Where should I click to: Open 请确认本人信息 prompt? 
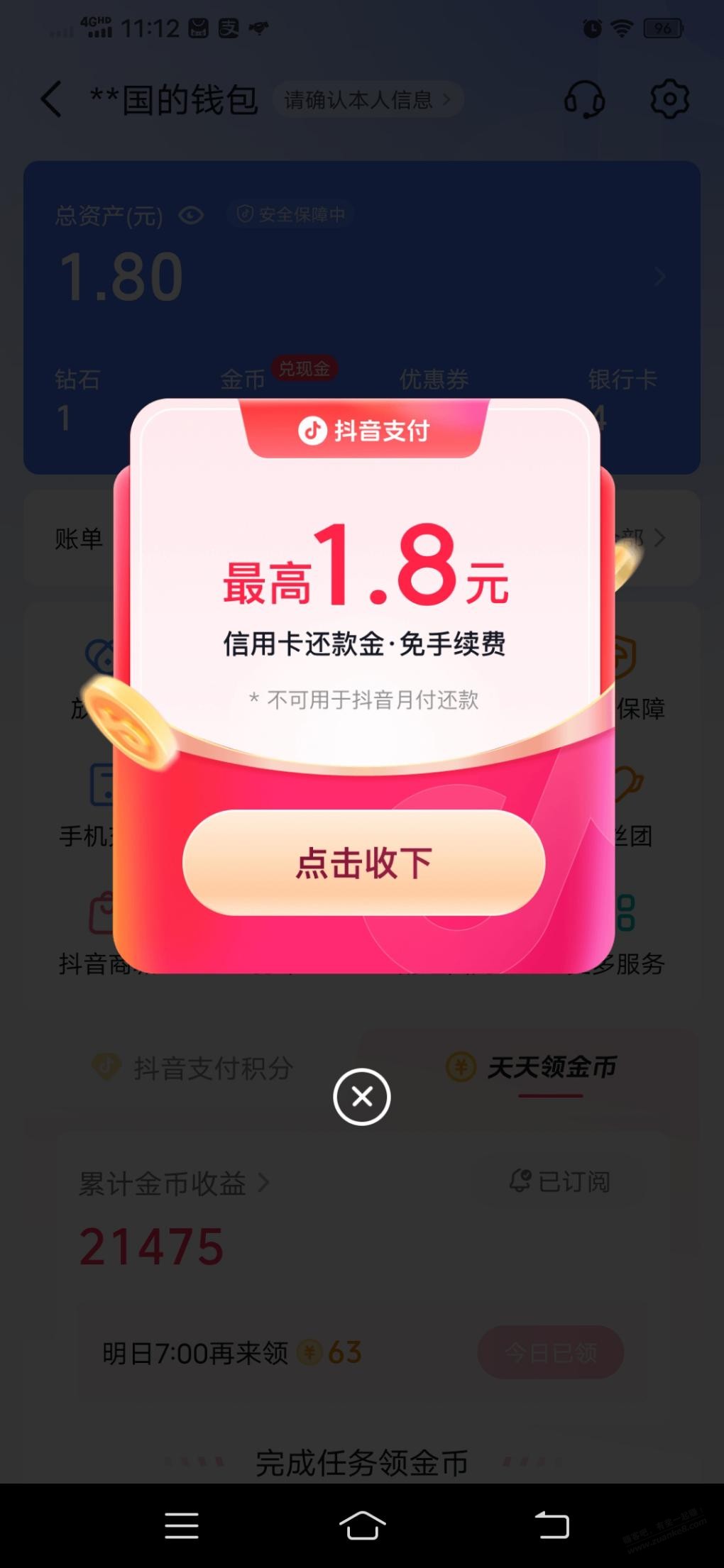pos(367,99)
